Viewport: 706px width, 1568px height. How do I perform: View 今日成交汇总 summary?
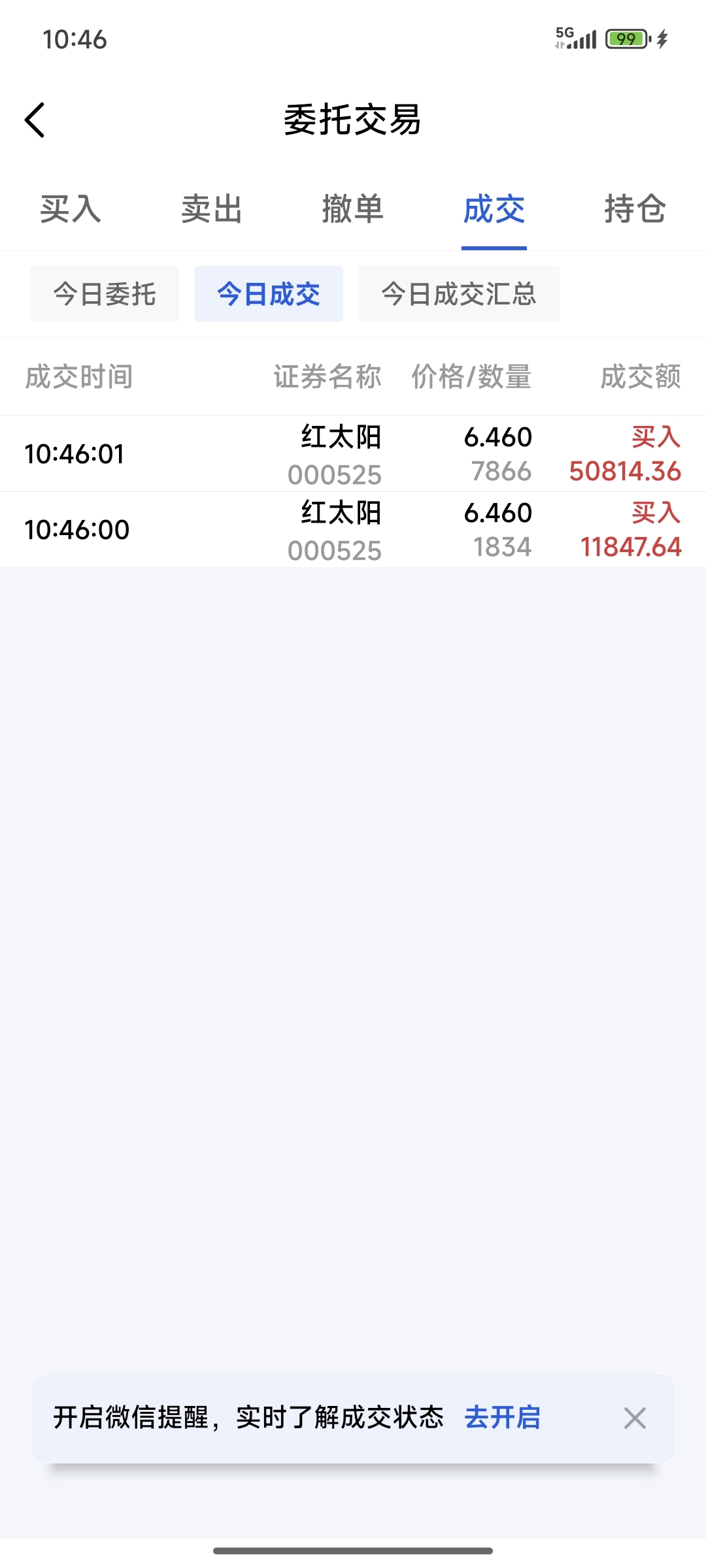pyautogui.click(x=459, y=294)
